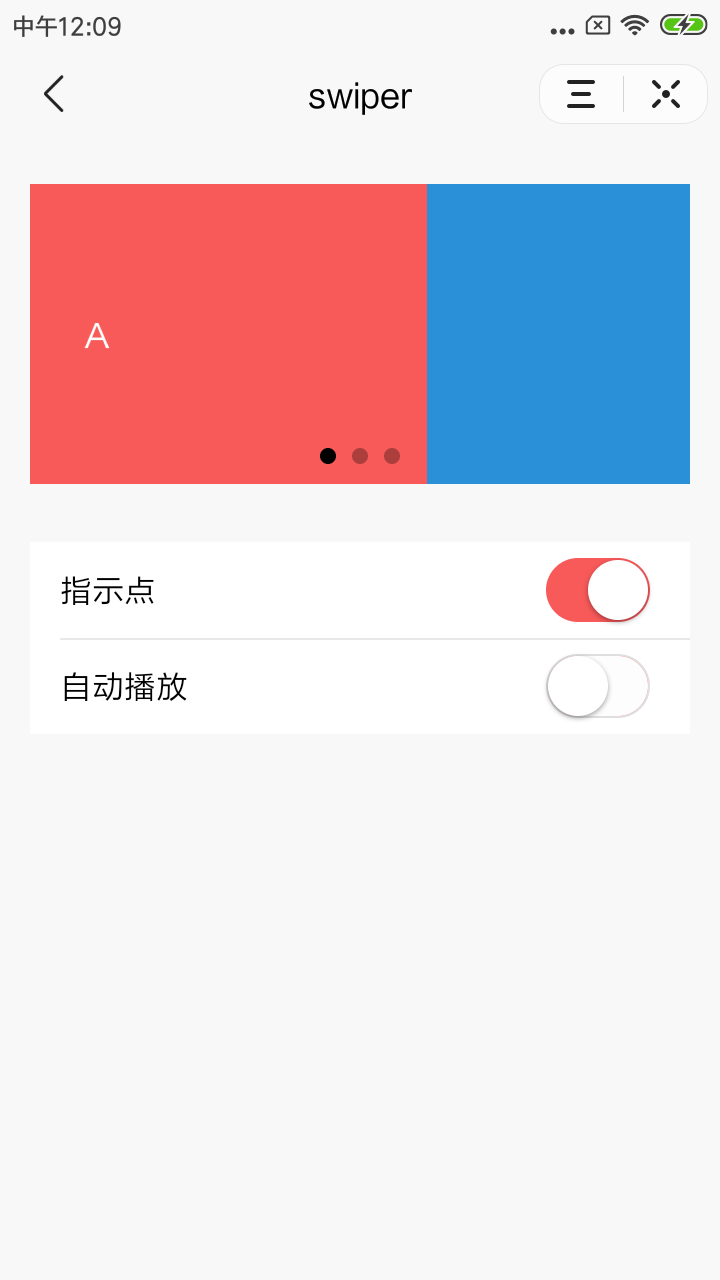Turn off the 指示点 indicator dots switch
This screenshot has height=1280, width=720.
tap(598, 590)
